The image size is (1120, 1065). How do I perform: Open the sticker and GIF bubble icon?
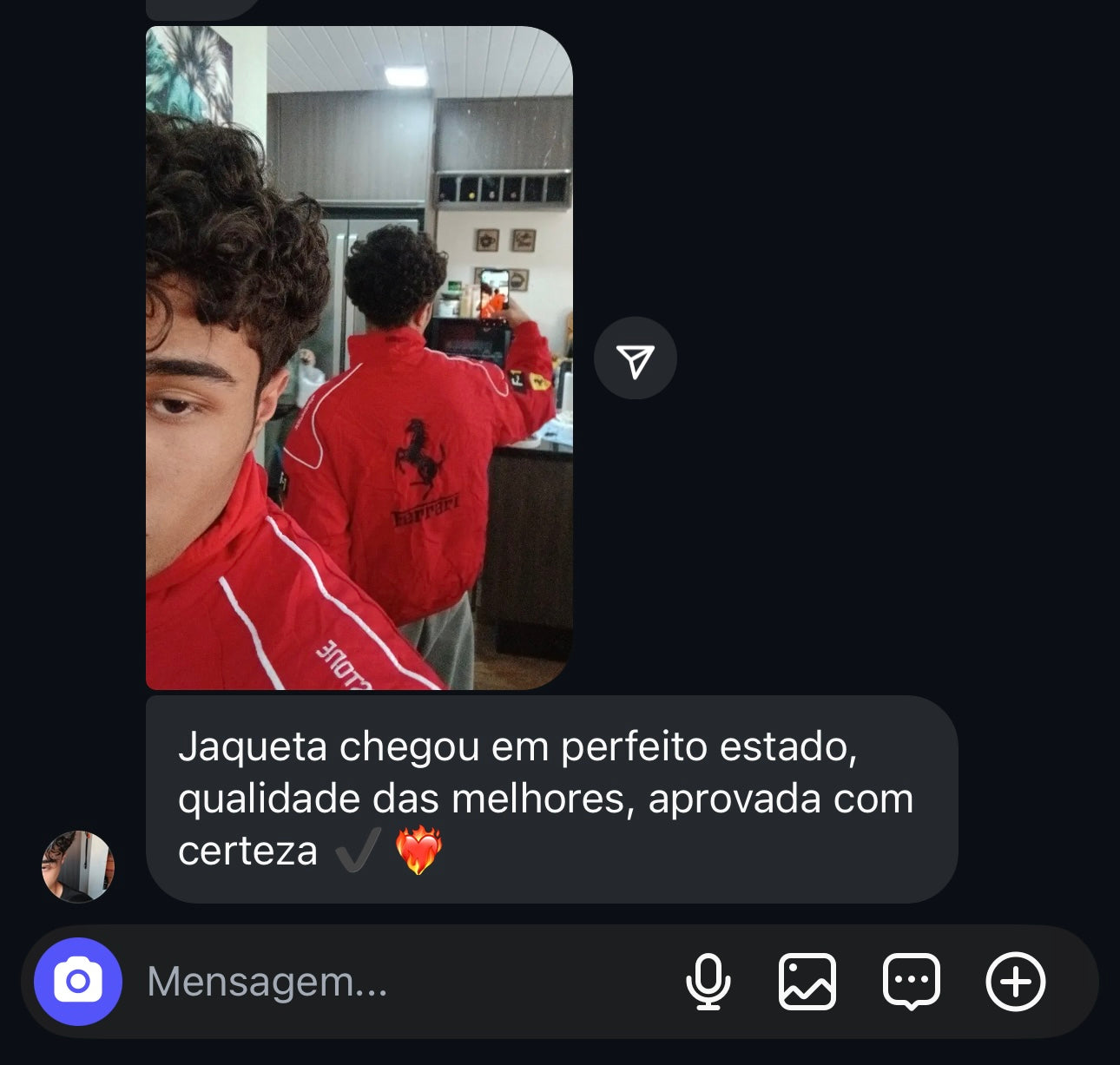coord(911,982)
